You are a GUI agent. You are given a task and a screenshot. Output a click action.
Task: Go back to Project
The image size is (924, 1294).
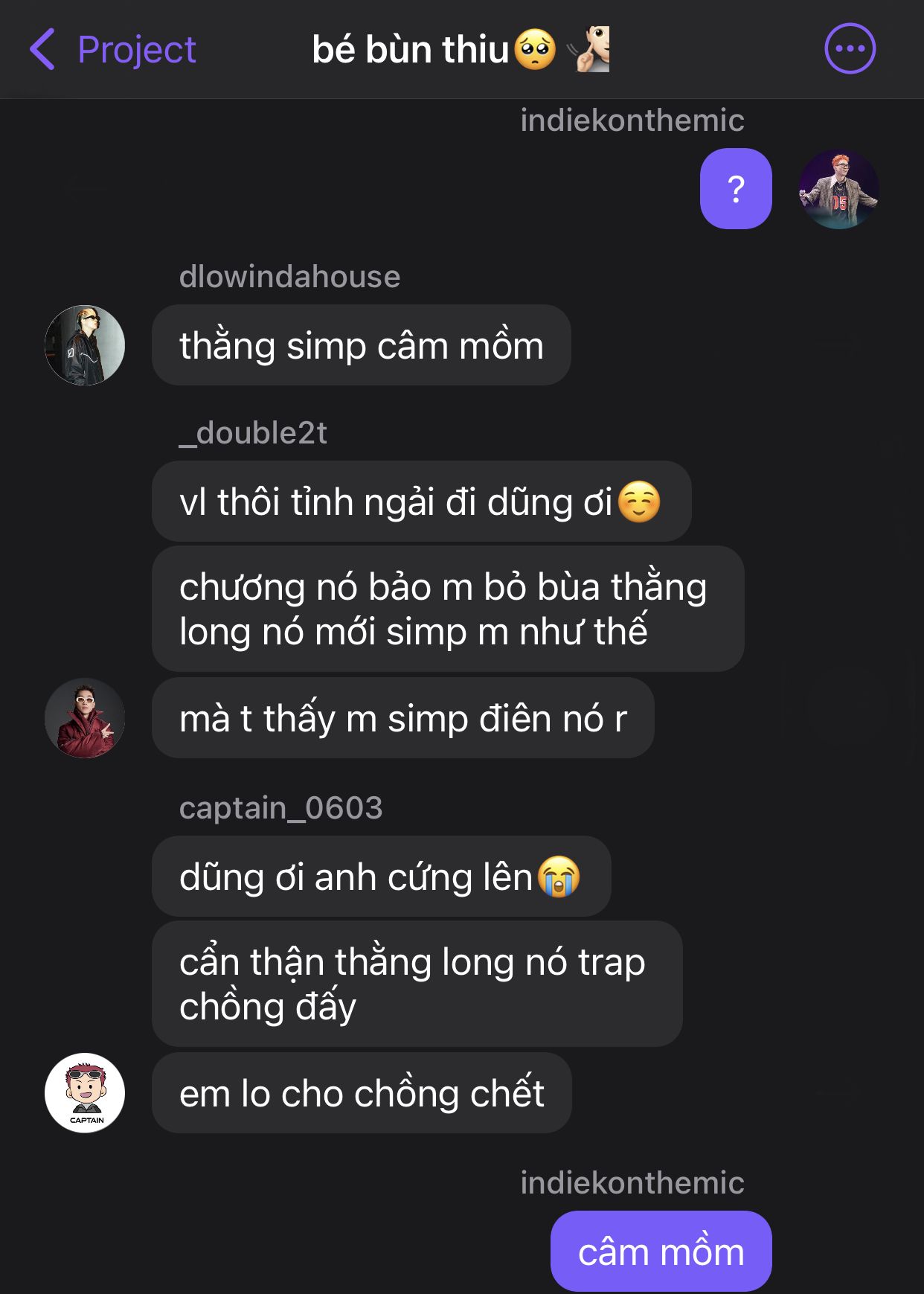pyautogui.click(x=112, y=50)
